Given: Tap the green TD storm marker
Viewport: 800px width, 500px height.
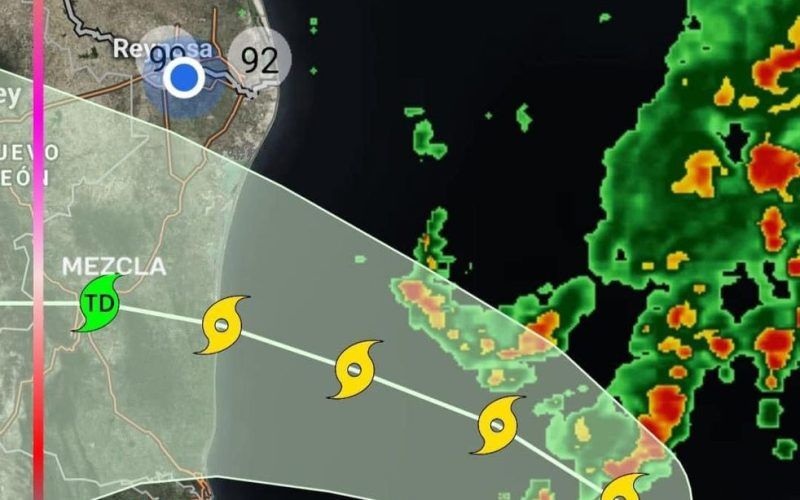Looking at the screenshot, I should pos(97,303).
